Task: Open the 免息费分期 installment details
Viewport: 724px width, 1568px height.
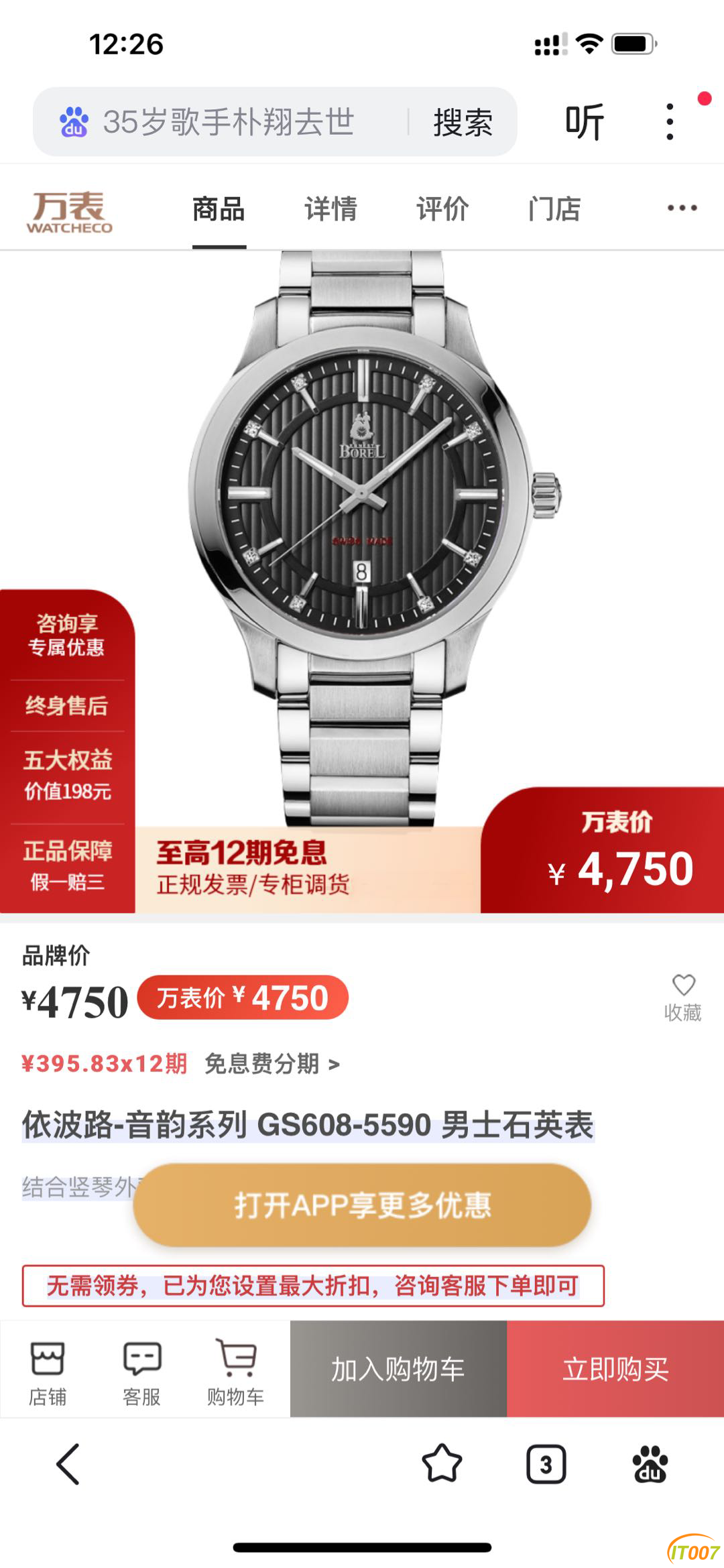Action: point(271,1063)
